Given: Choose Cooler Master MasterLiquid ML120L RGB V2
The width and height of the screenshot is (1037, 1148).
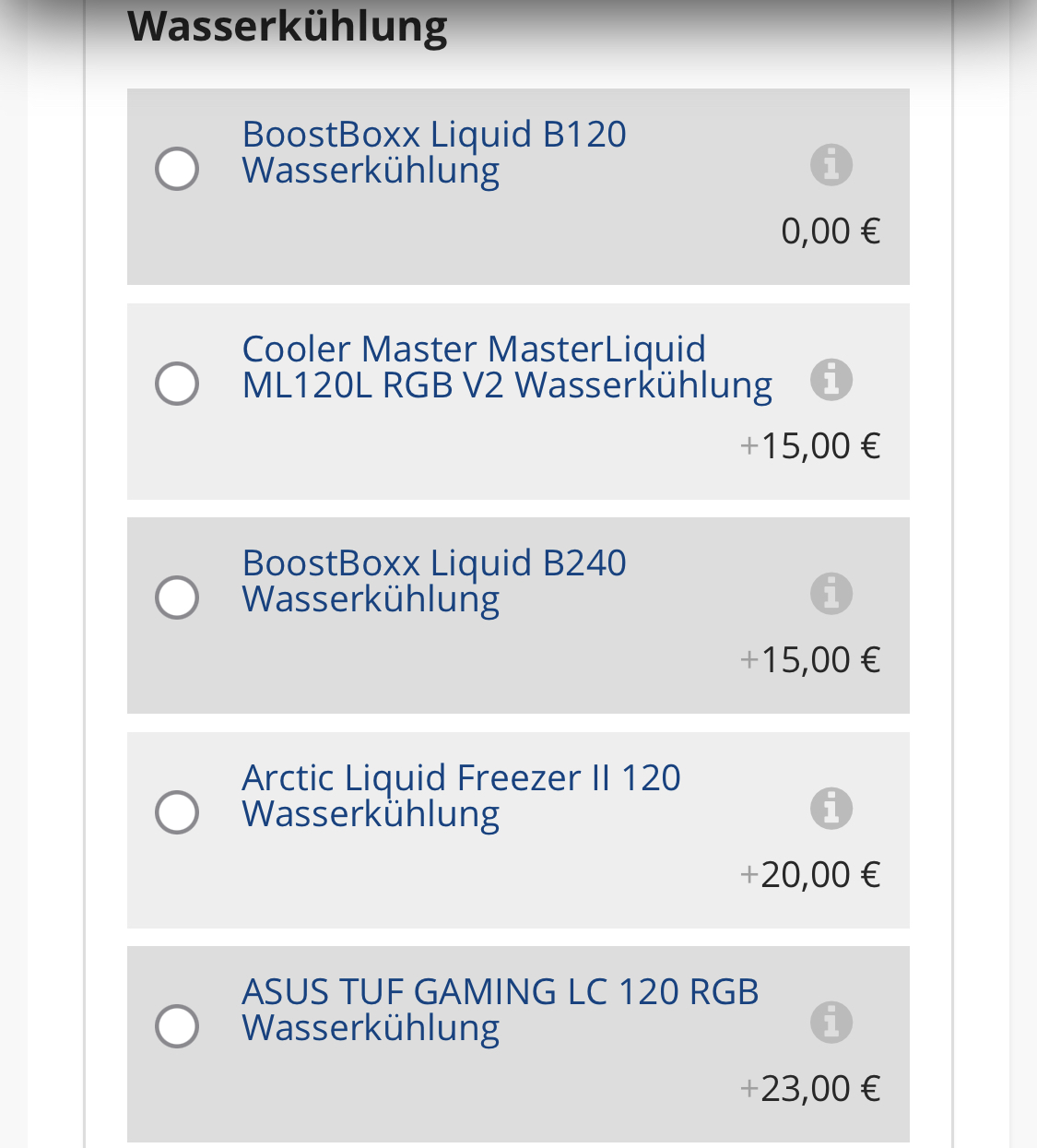Looking at the screenshot, I should pyautogui.click(x=177, y=384).
